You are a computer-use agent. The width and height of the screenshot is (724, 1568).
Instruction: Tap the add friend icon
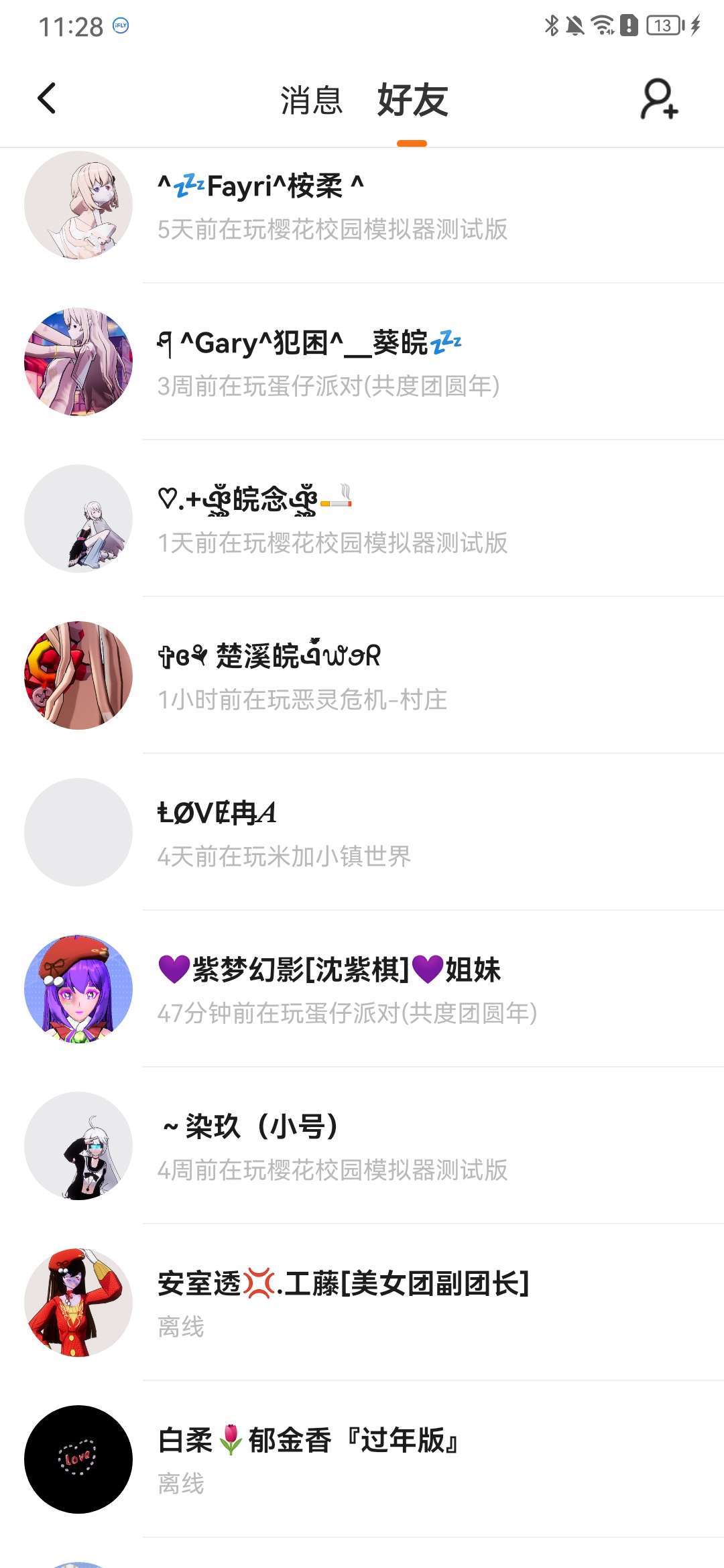point(659,99)
